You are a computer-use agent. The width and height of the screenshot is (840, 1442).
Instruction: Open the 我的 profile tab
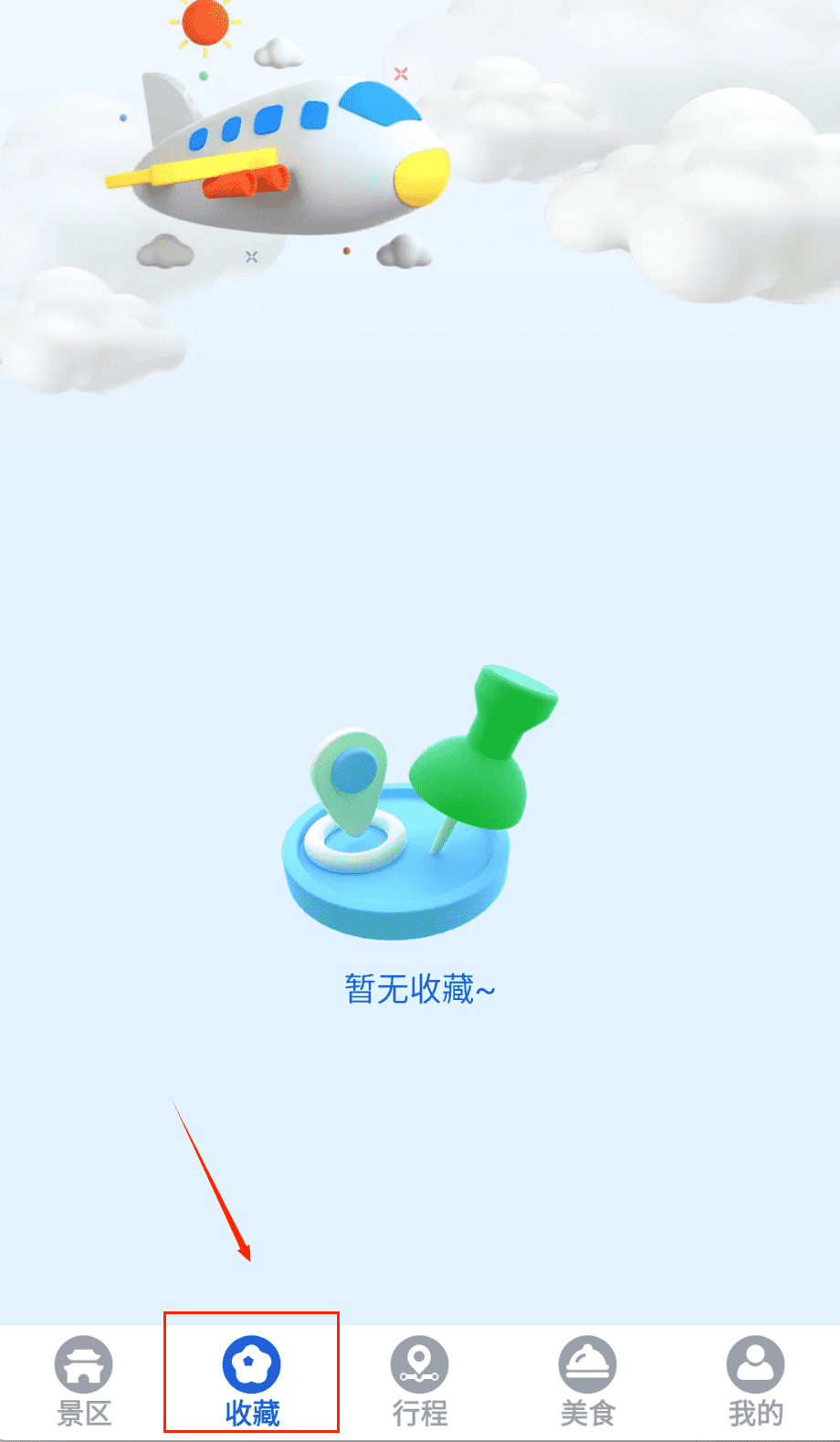755,1381
